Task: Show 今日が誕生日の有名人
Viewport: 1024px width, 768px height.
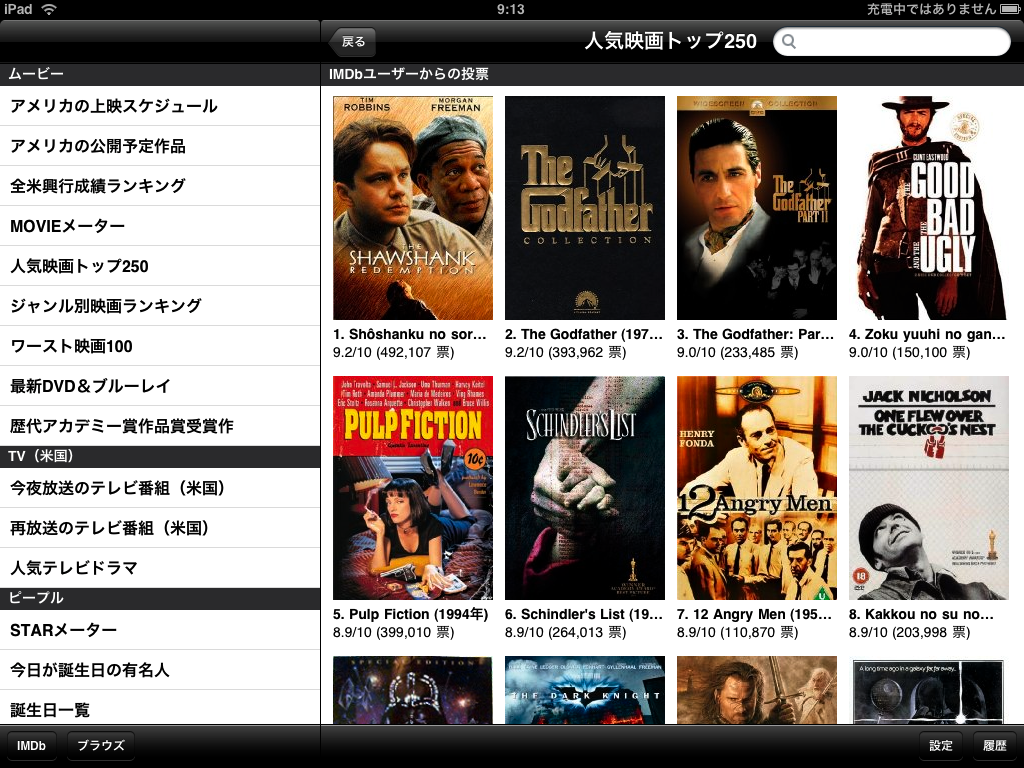Action: (x=160, y=670)
